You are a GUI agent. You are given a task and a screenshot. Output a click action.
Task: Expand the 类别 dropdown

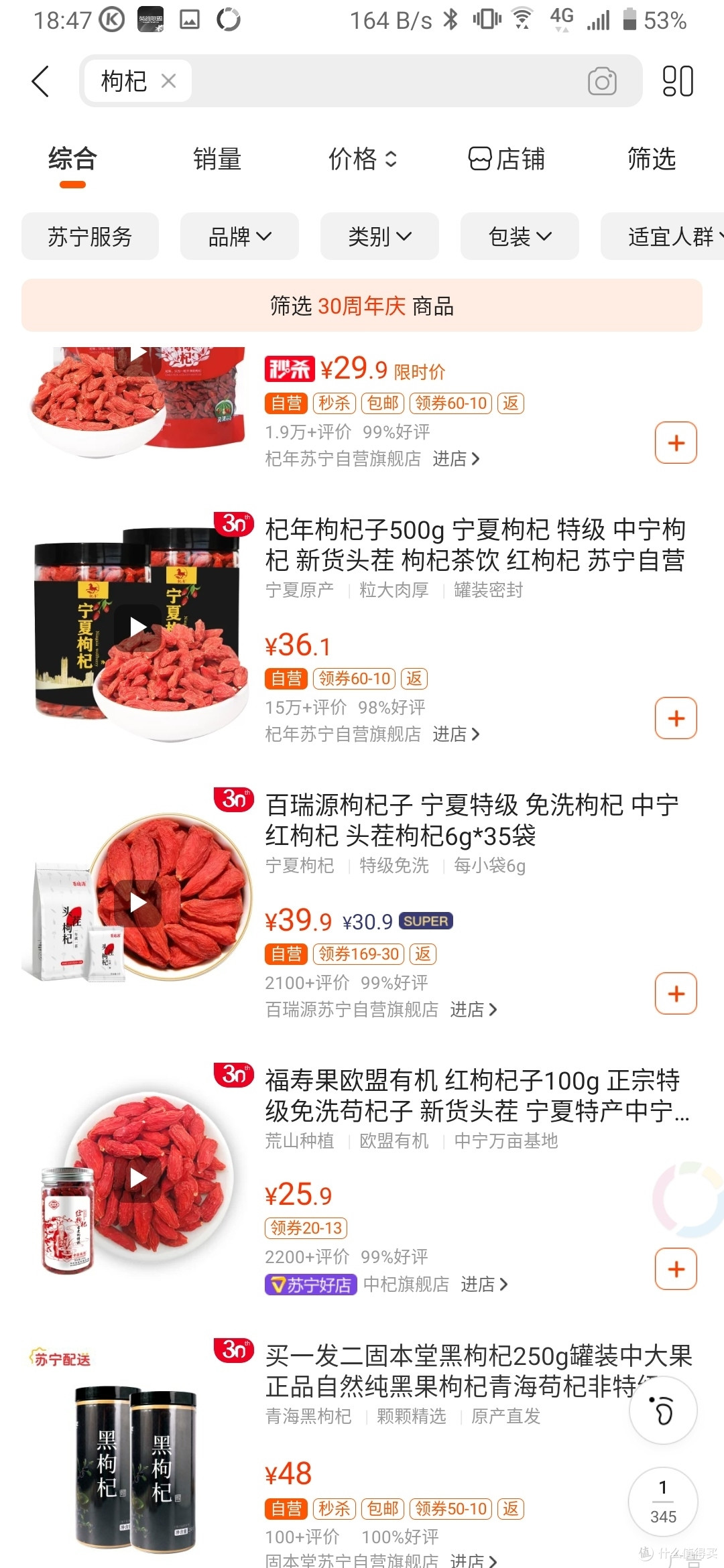click(x=379, y=237)
